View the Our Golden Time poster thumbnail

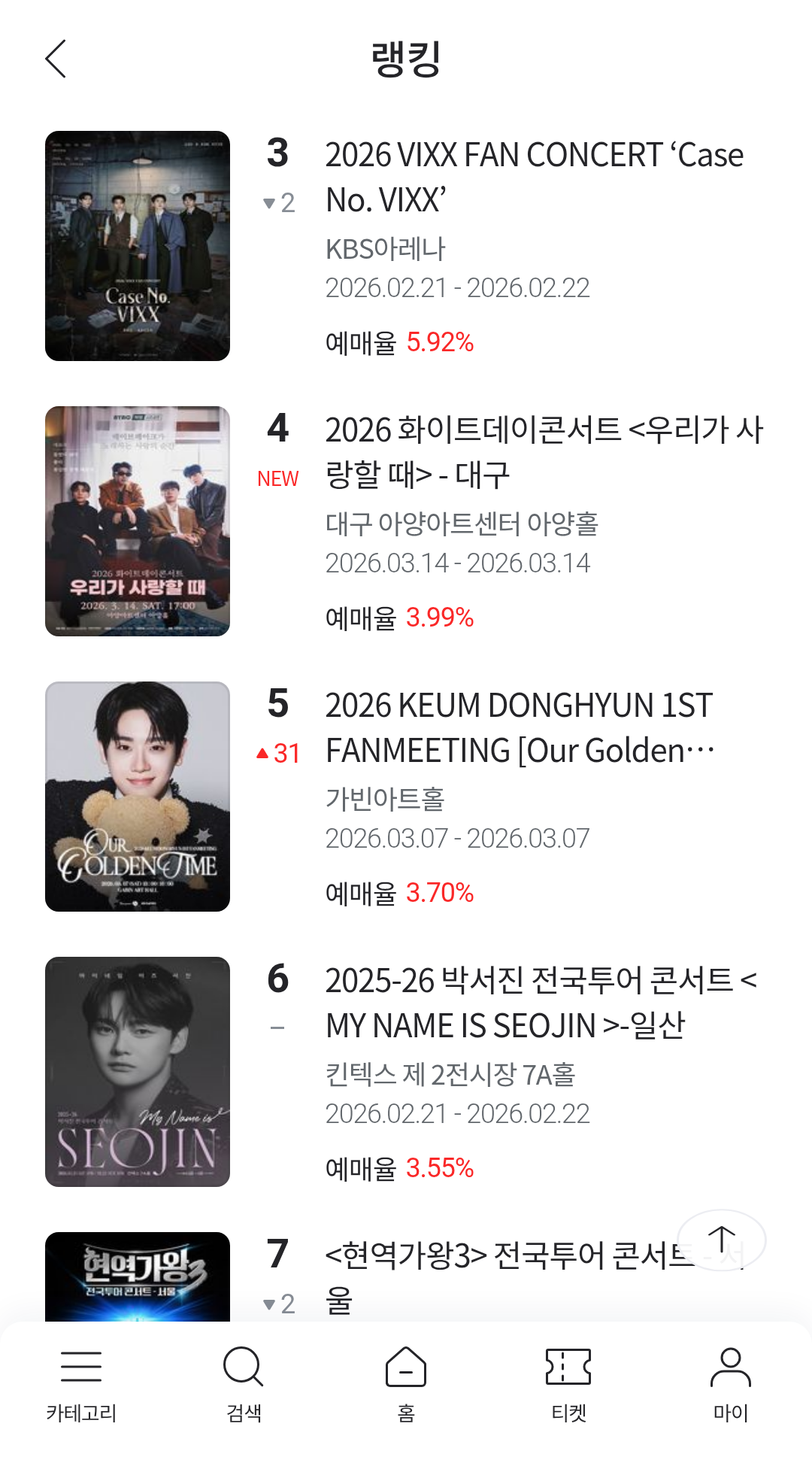[x=138, y=797]
